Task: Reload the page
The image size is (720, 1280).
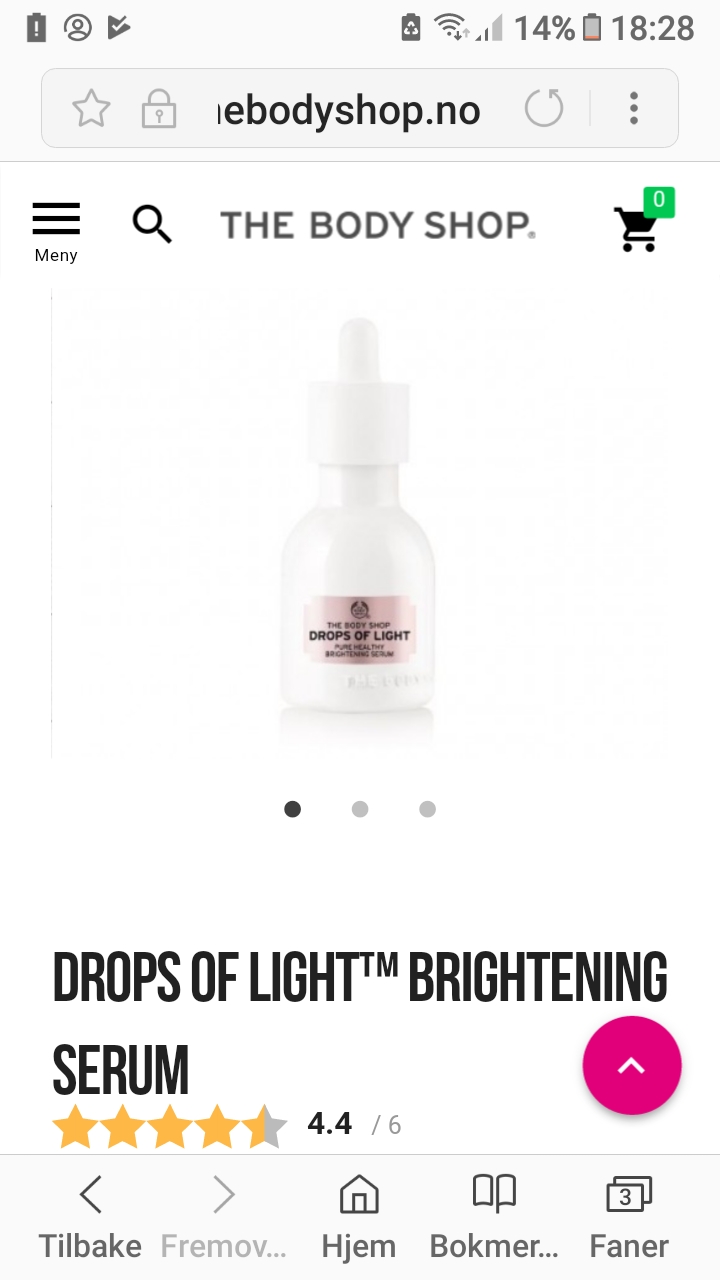Action: click(544, 108)
